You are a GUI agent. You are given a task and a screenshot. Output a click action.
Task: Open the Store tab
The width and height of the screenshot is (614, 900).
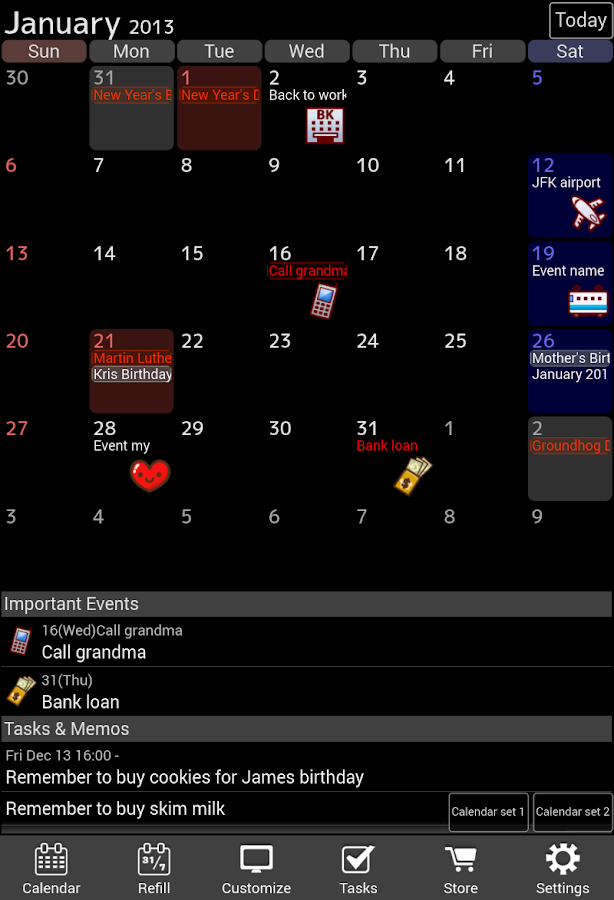pos(460,868)
